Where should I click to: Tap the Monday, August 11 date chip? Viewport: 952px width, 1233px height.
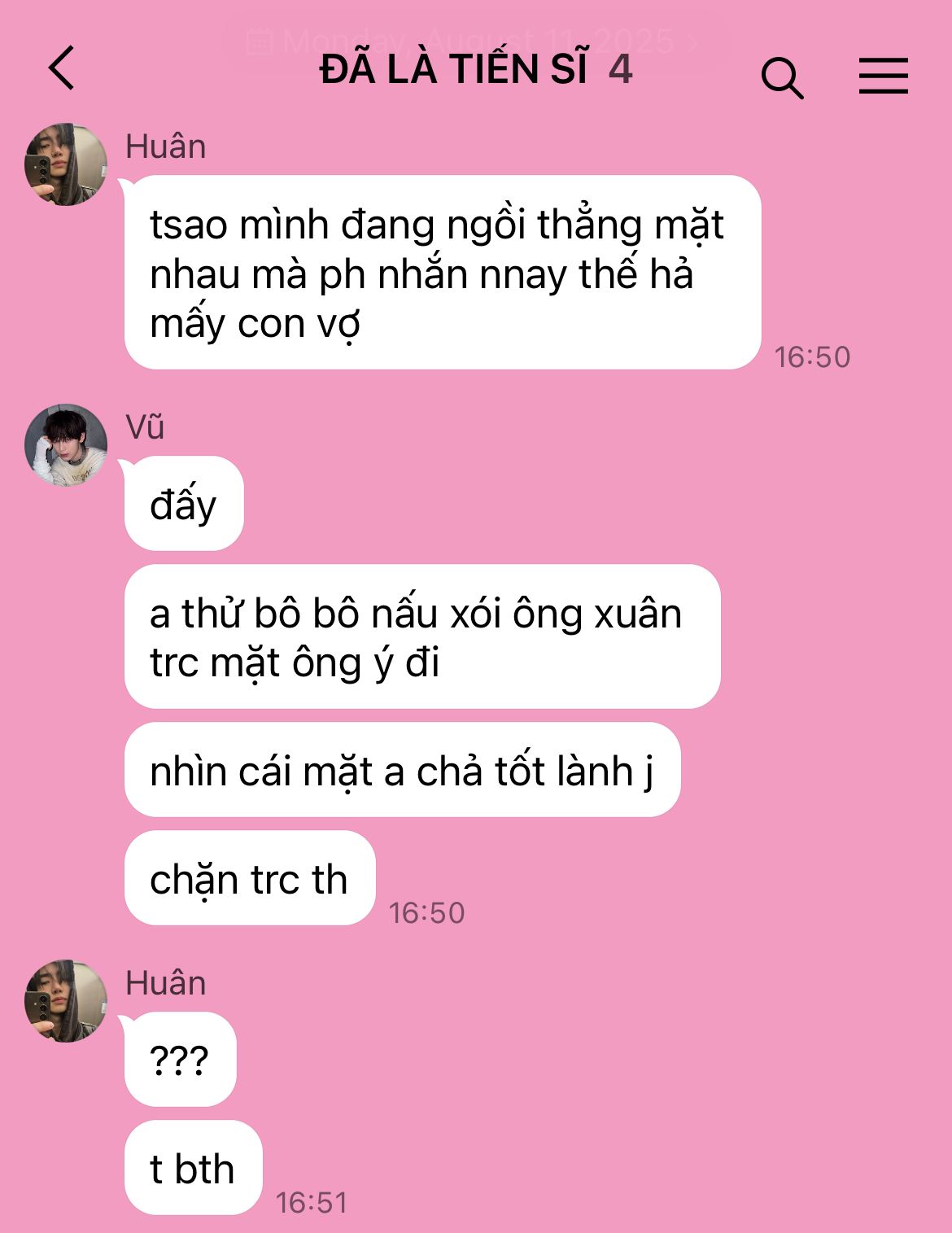(x=476, y=41)
